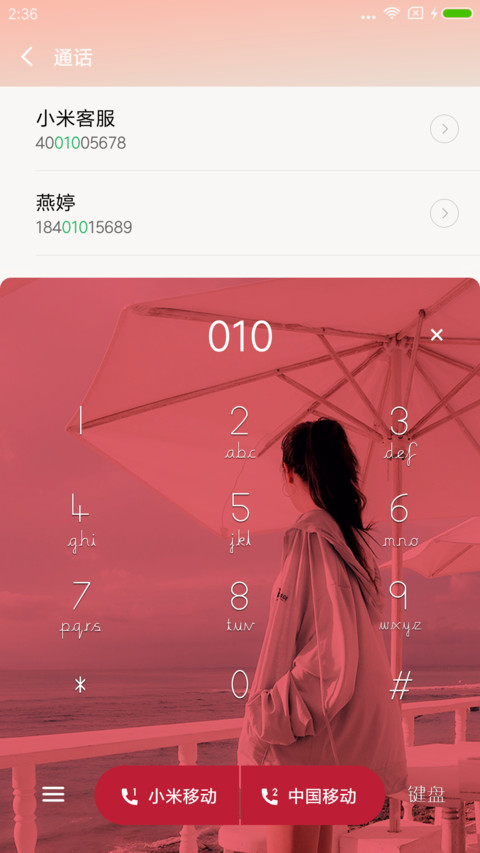Tap keypad key 4 ghi

tap(80, 521)
